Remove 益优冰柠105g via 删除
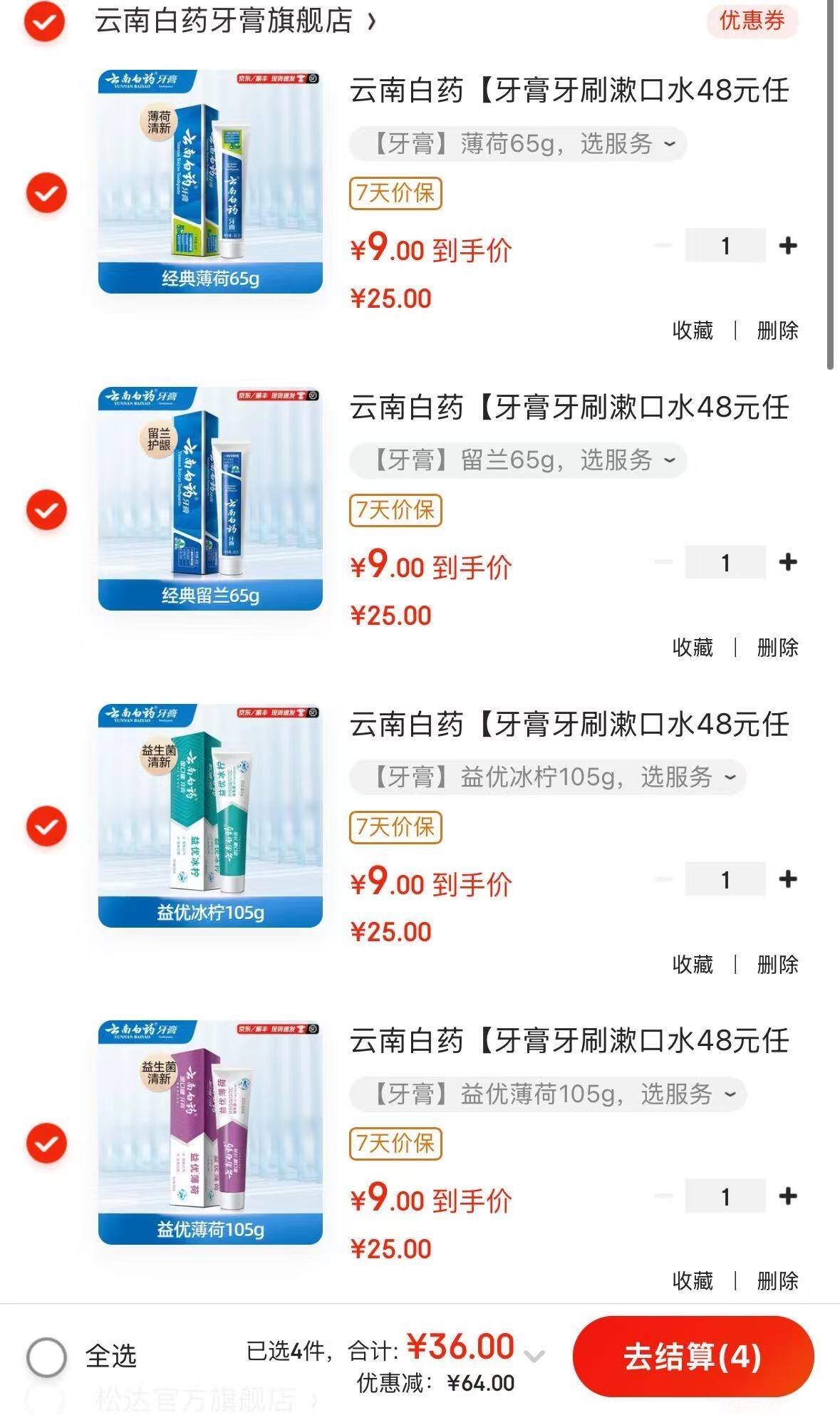 (777, 965)
